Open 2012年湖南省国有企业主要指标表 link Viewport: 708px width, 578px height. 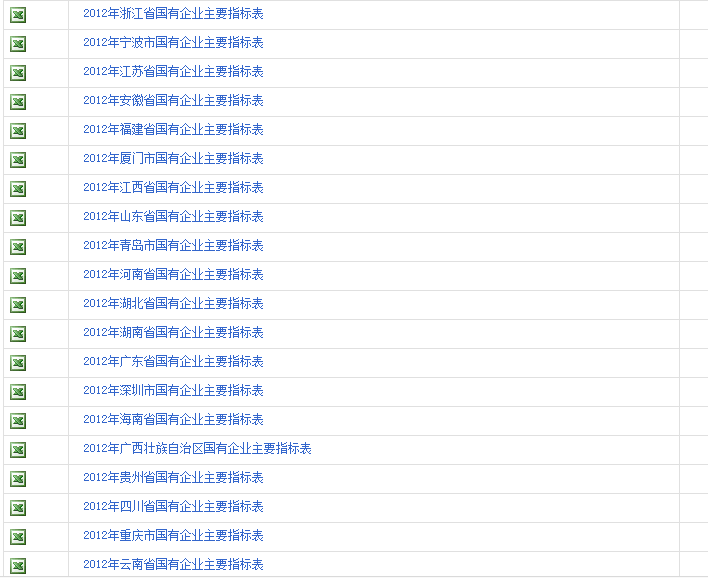tap(173, 333)
